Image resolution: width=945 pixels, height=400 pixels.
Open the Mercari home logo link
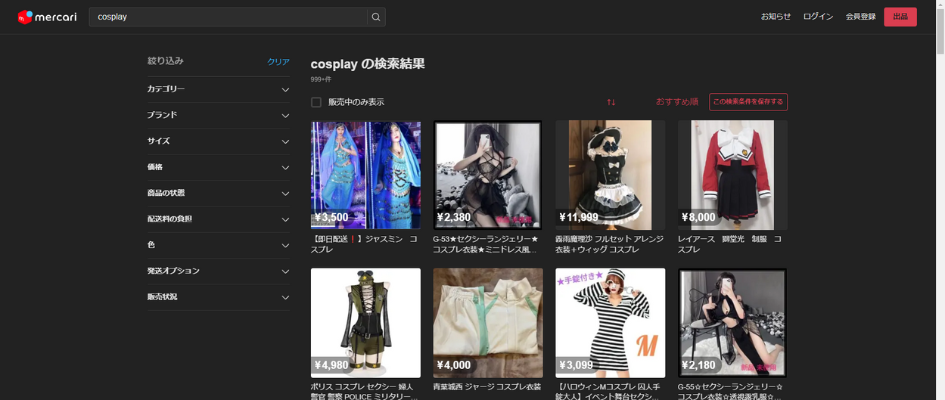40,17
